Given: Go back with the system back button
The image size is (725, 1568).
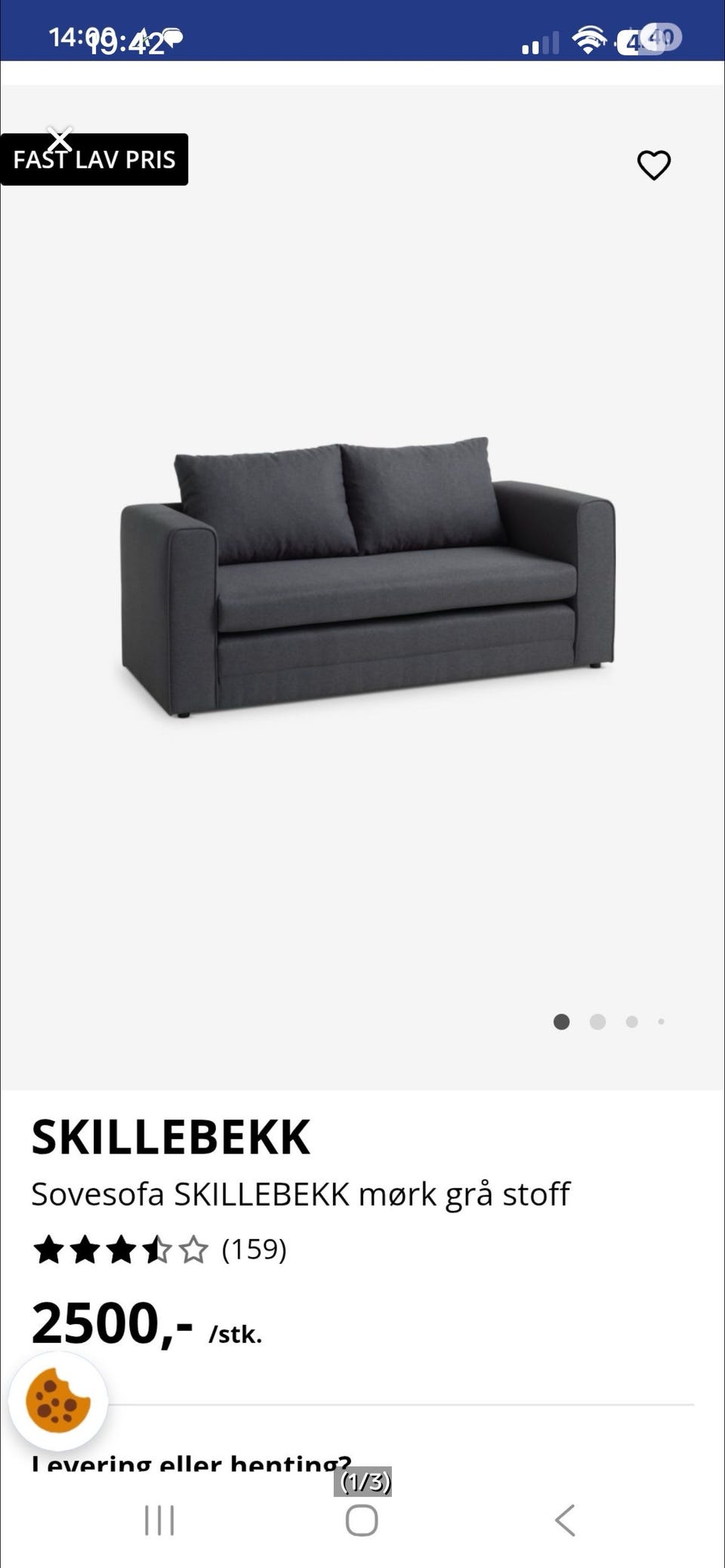Looking at the screenshot, I should click(565, 1520).
